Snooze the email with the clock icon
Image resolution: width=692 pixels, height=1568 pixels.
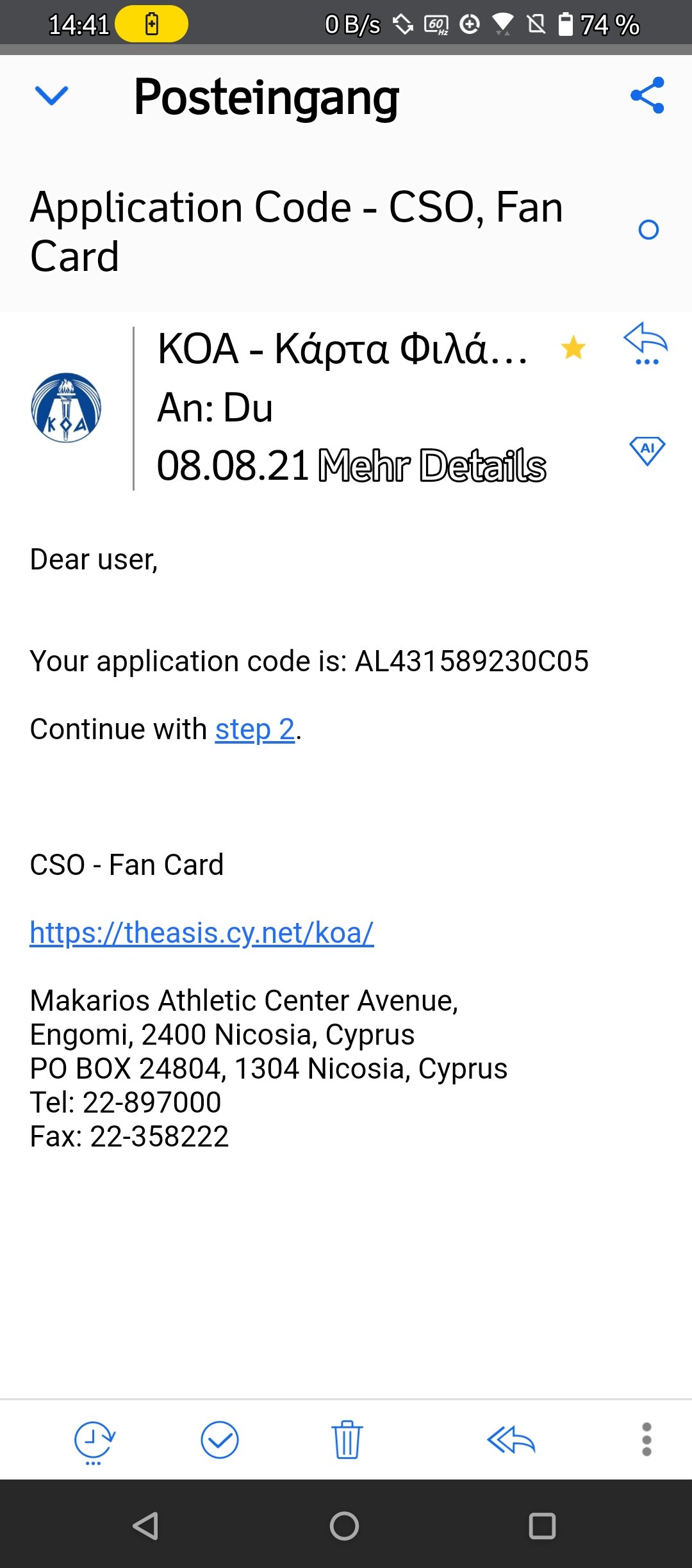[x=94, y=1442]
